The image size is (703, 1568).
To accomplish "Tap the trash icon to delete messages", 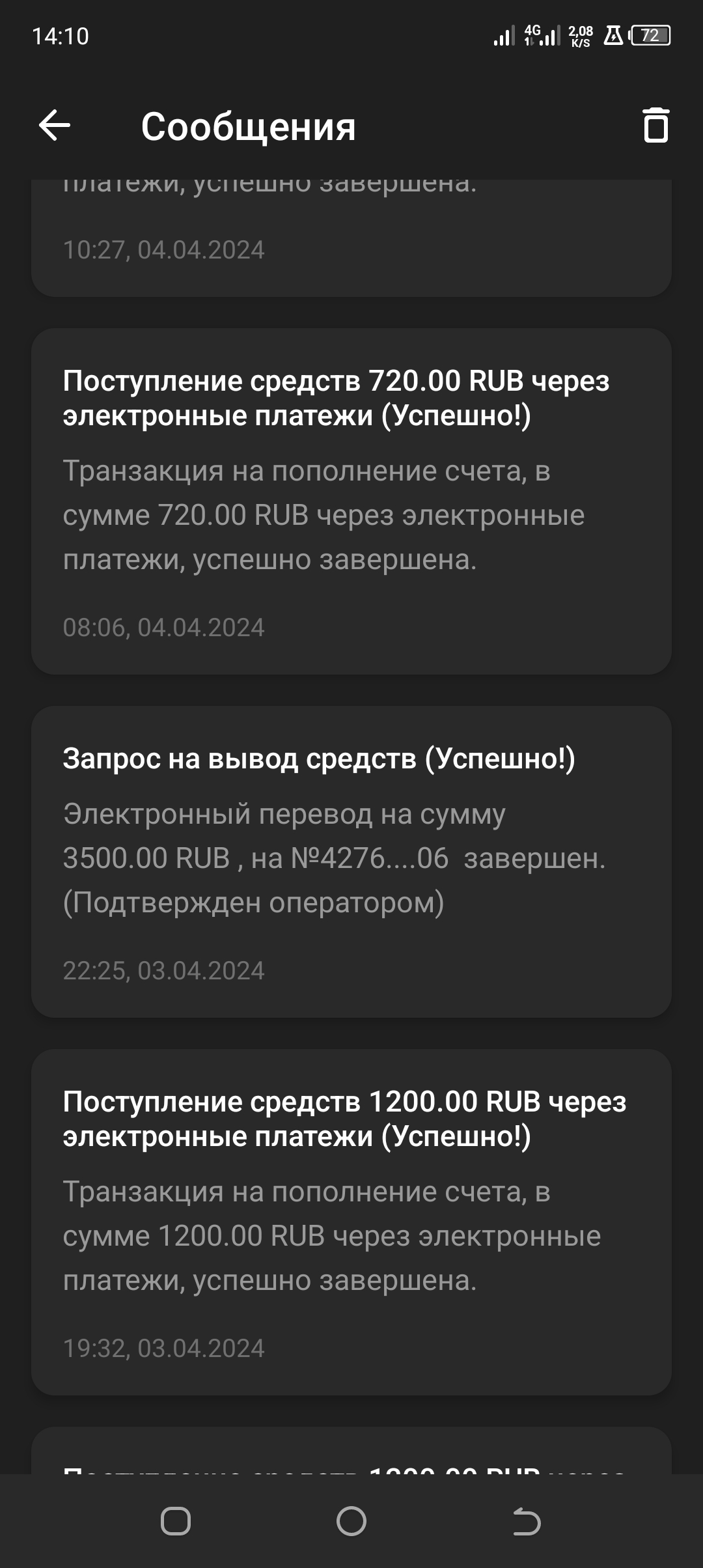I will click(x=655, y=125).
